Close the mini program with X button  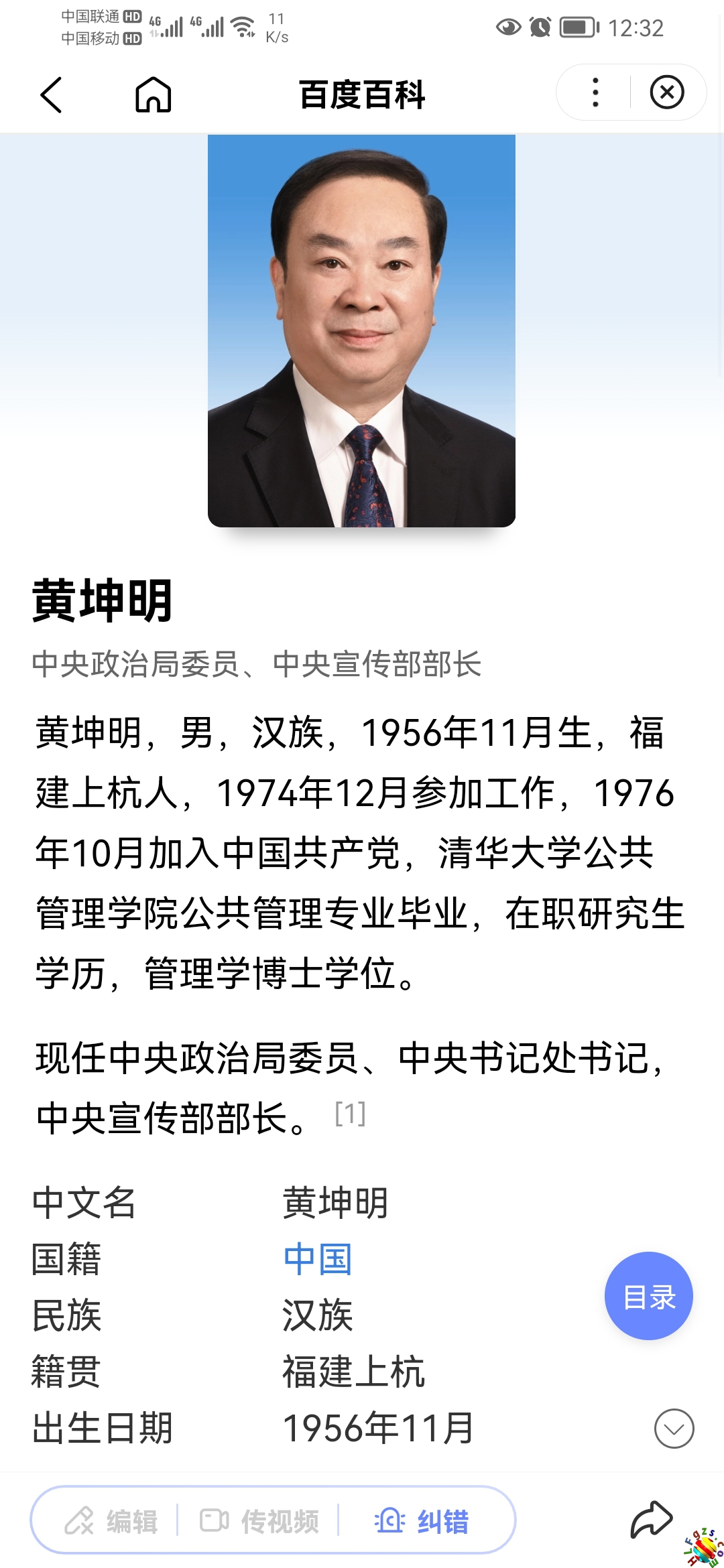667,92
